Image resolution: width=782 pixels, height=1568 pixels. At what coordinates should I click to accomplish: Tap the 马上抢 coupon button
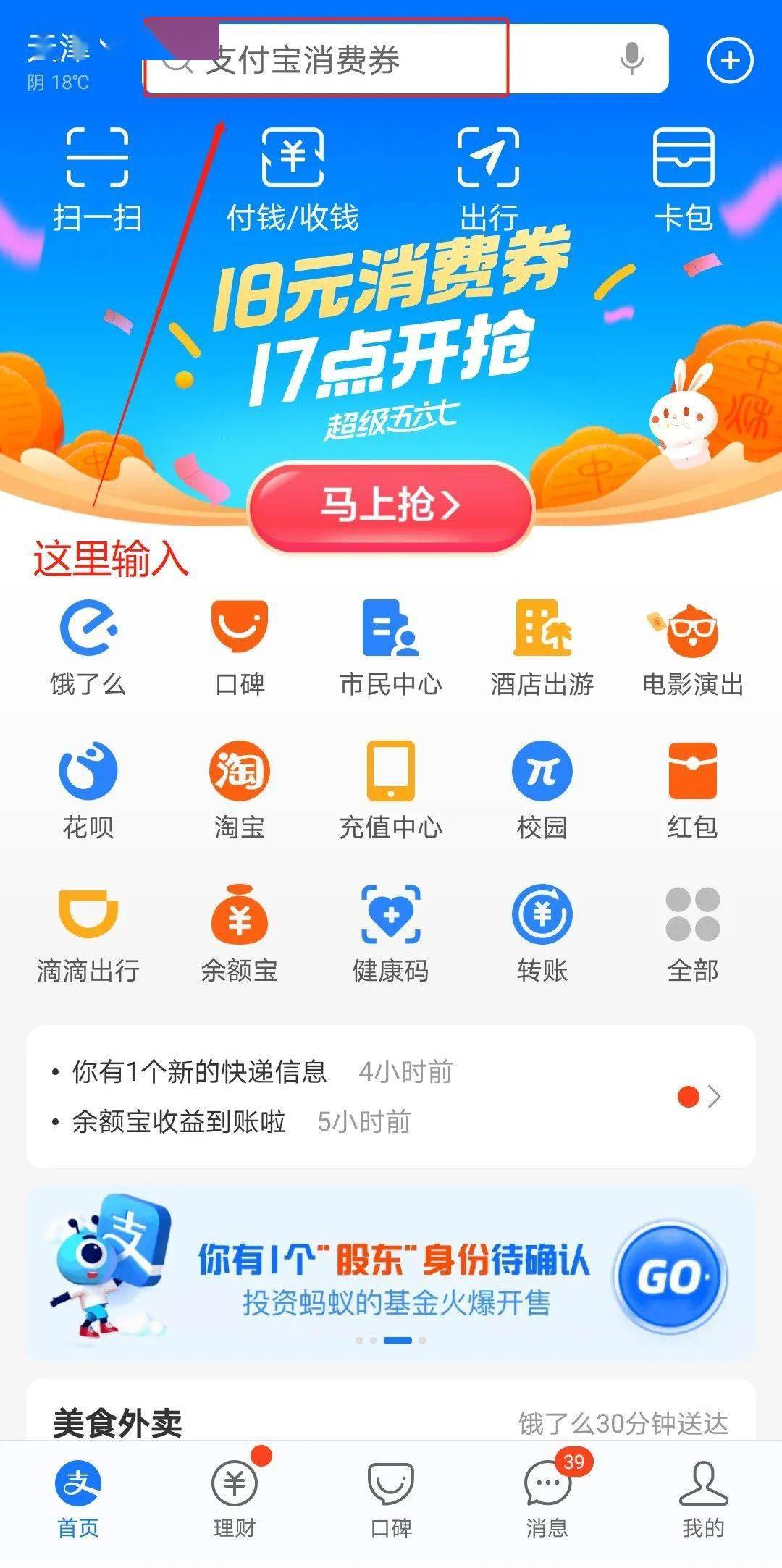coord(391,505)
